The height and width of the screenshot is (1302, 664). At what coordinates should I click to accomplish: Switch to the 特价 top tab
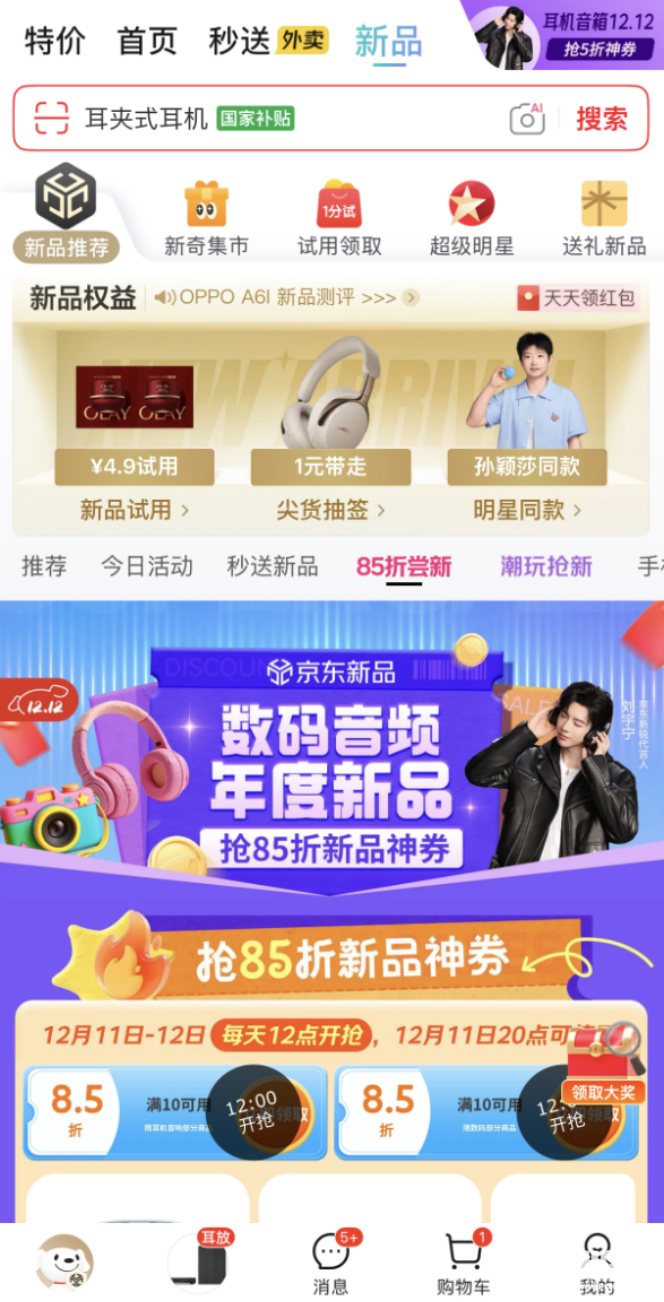tap(55, 41)
